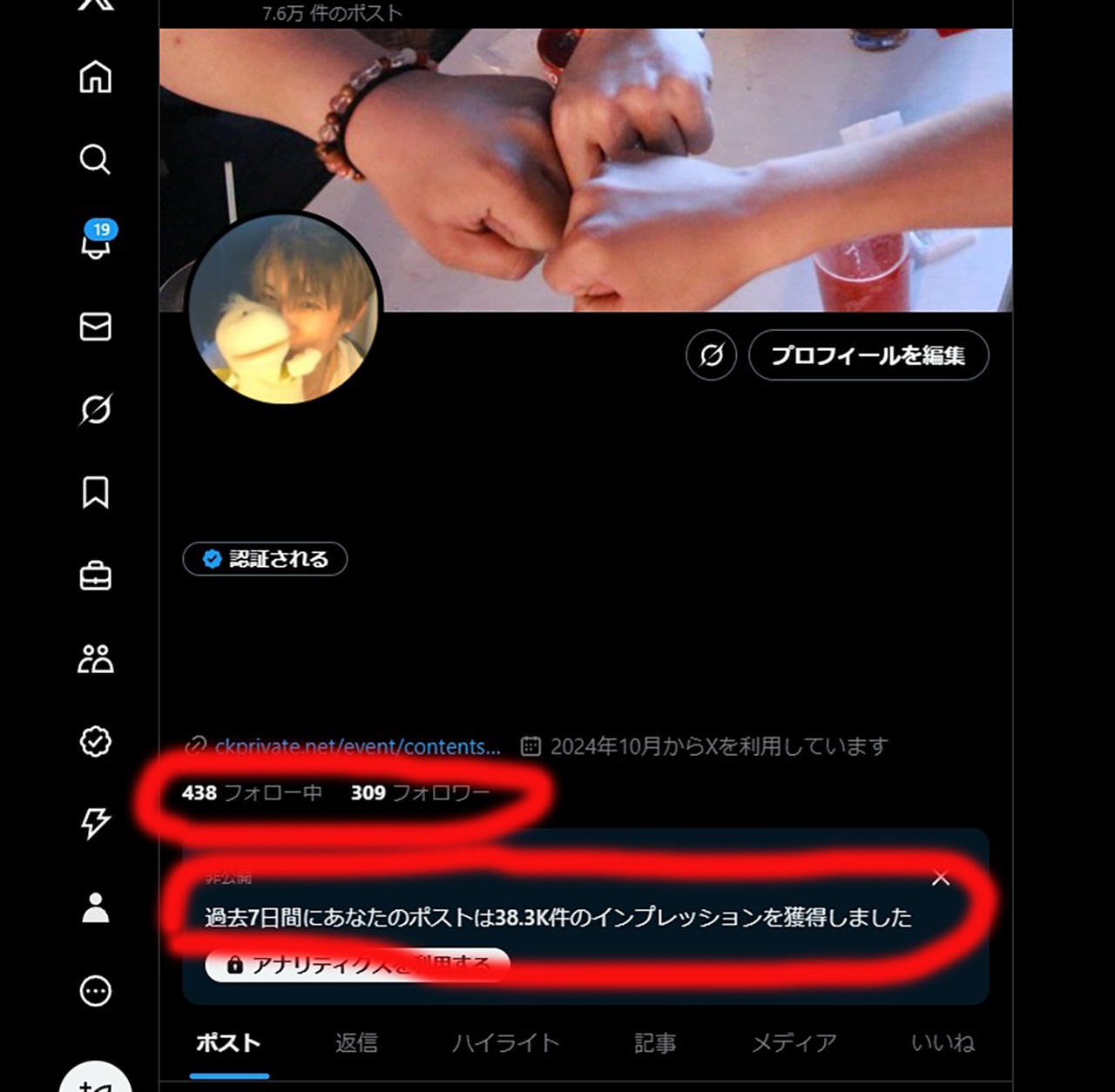Open Grok from the sidebar
The height and width of the screenshot is (1092, 1115).
[x=95, y=409]
